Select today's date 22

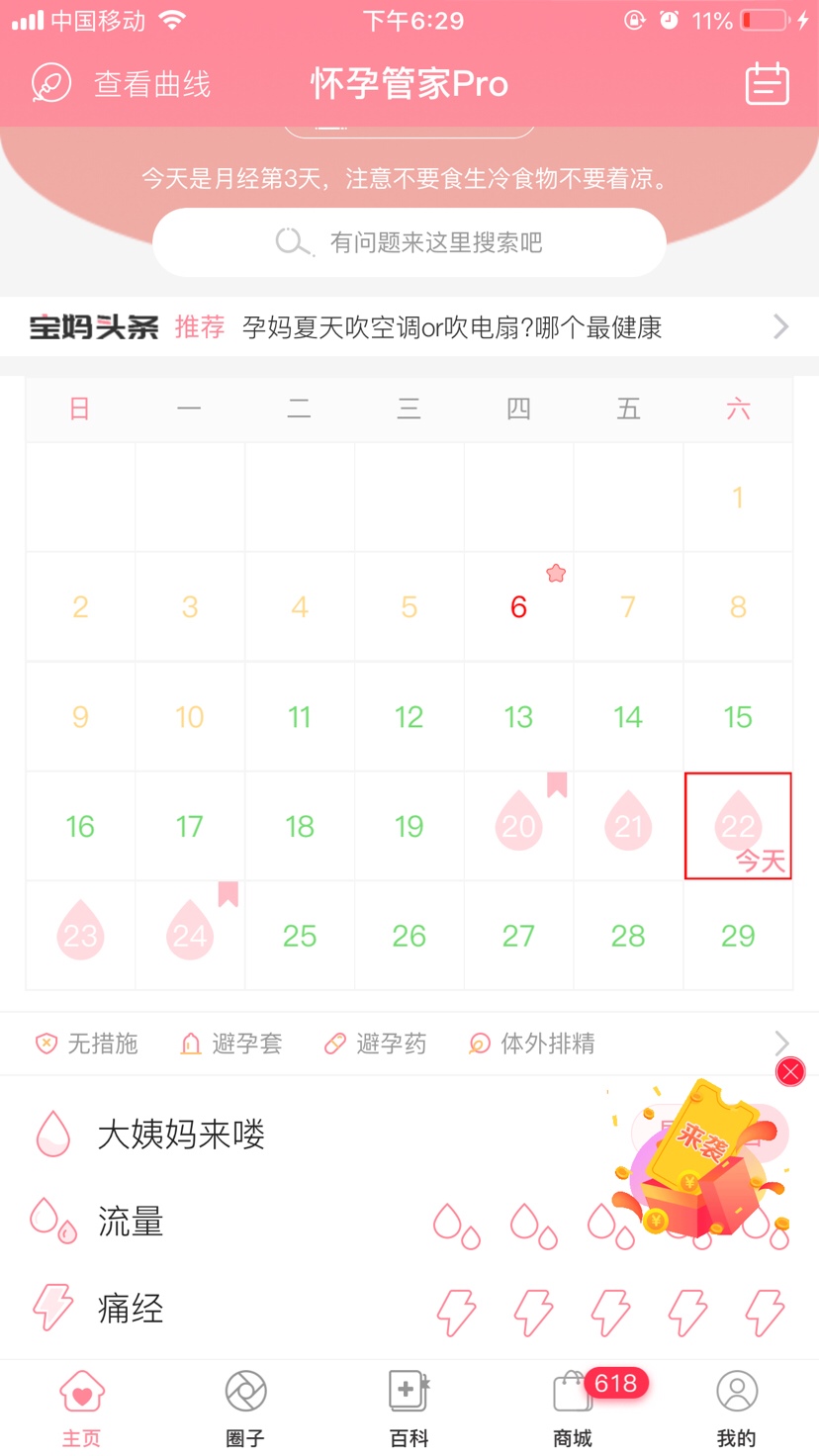point(738,825)
